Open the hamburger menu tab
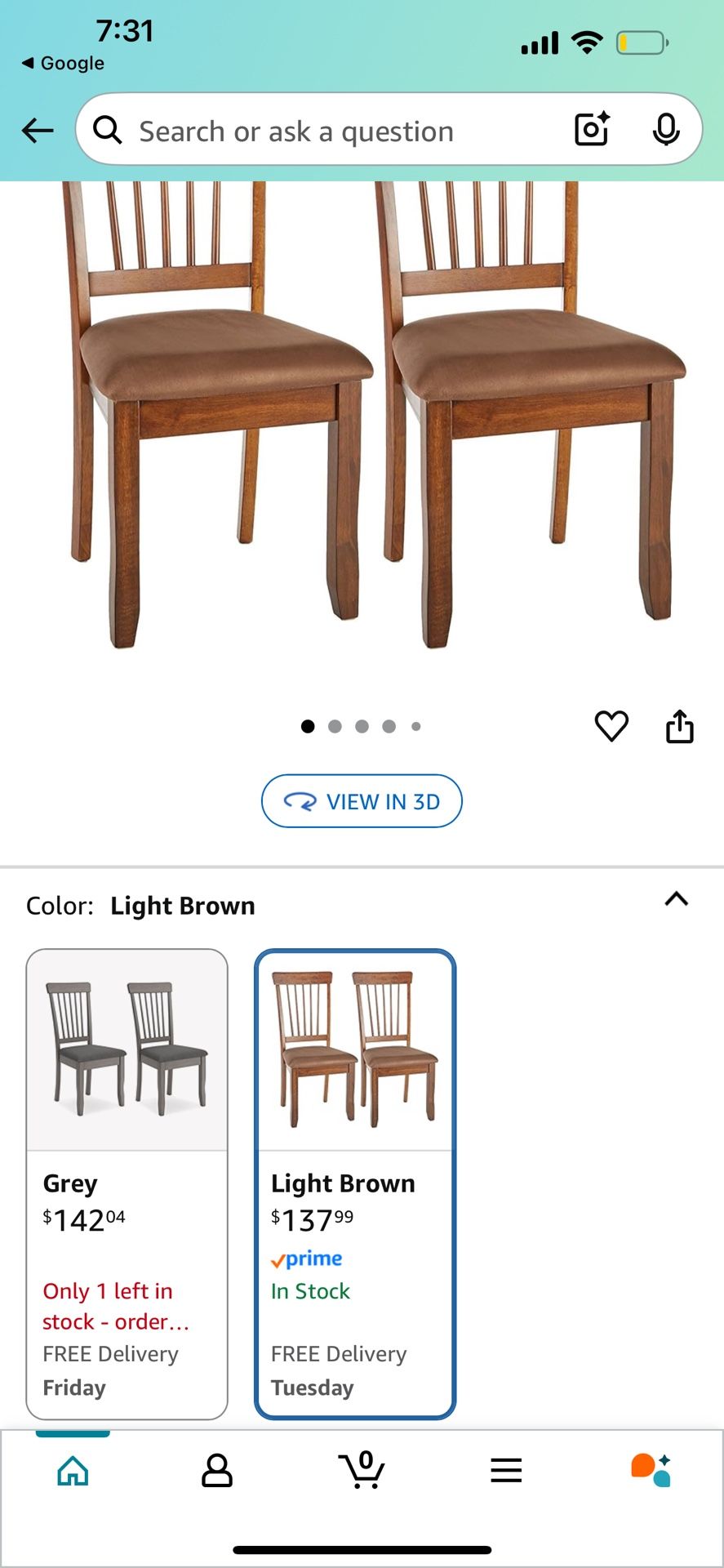The width and height of the screenshot is (724, 1568). (506, 1471)
